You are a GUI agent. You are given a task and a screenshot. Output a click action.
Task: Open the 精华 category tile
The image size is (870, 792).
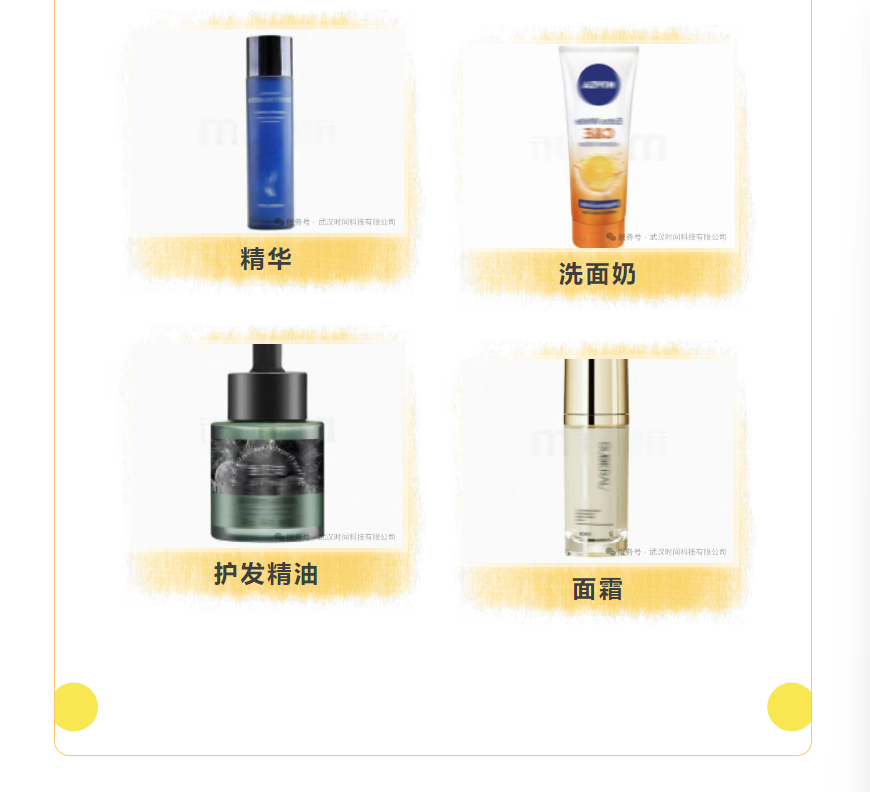point(266,150)
